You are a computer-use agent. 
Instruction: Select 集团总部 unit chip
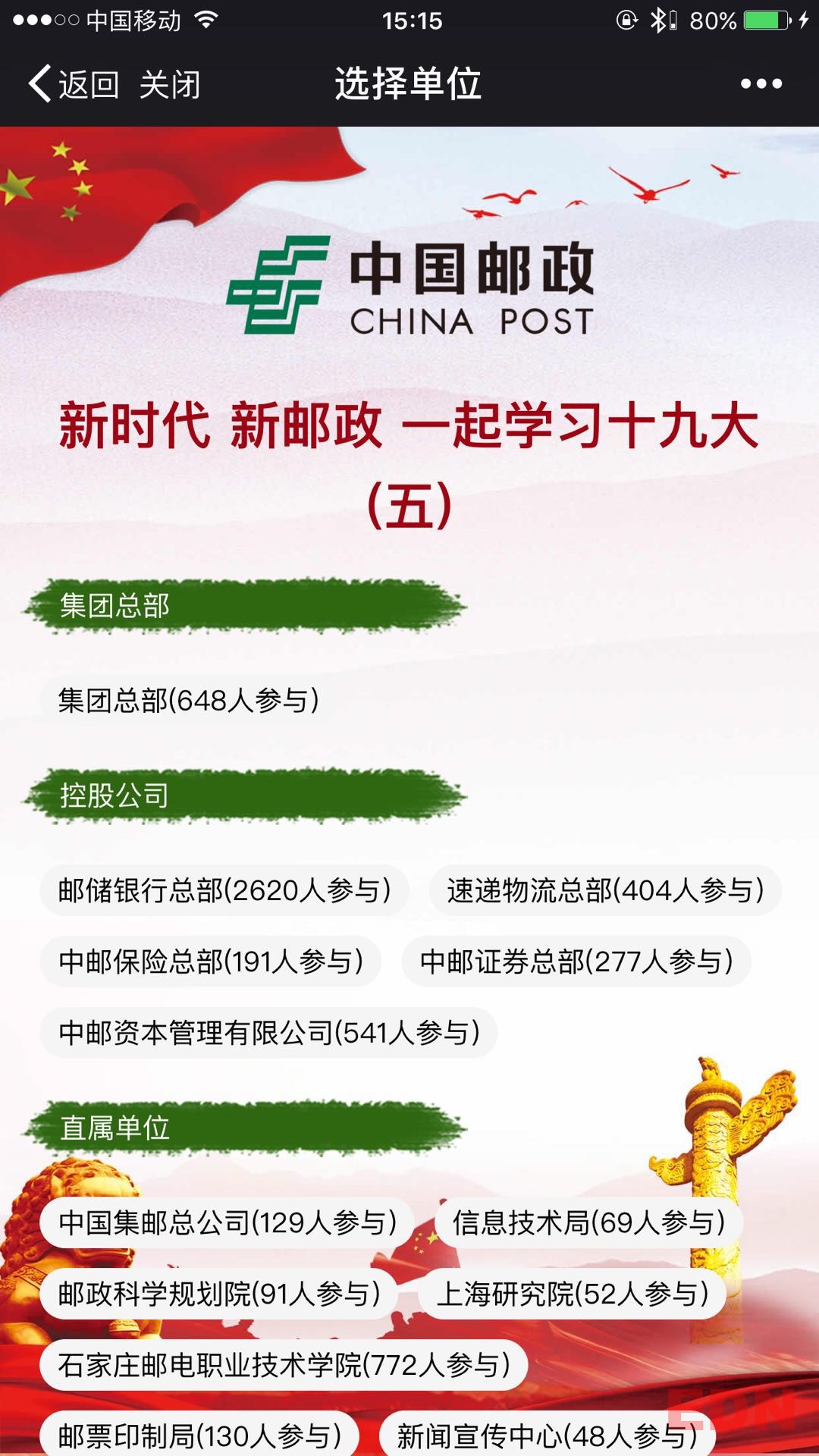(188, 700)
